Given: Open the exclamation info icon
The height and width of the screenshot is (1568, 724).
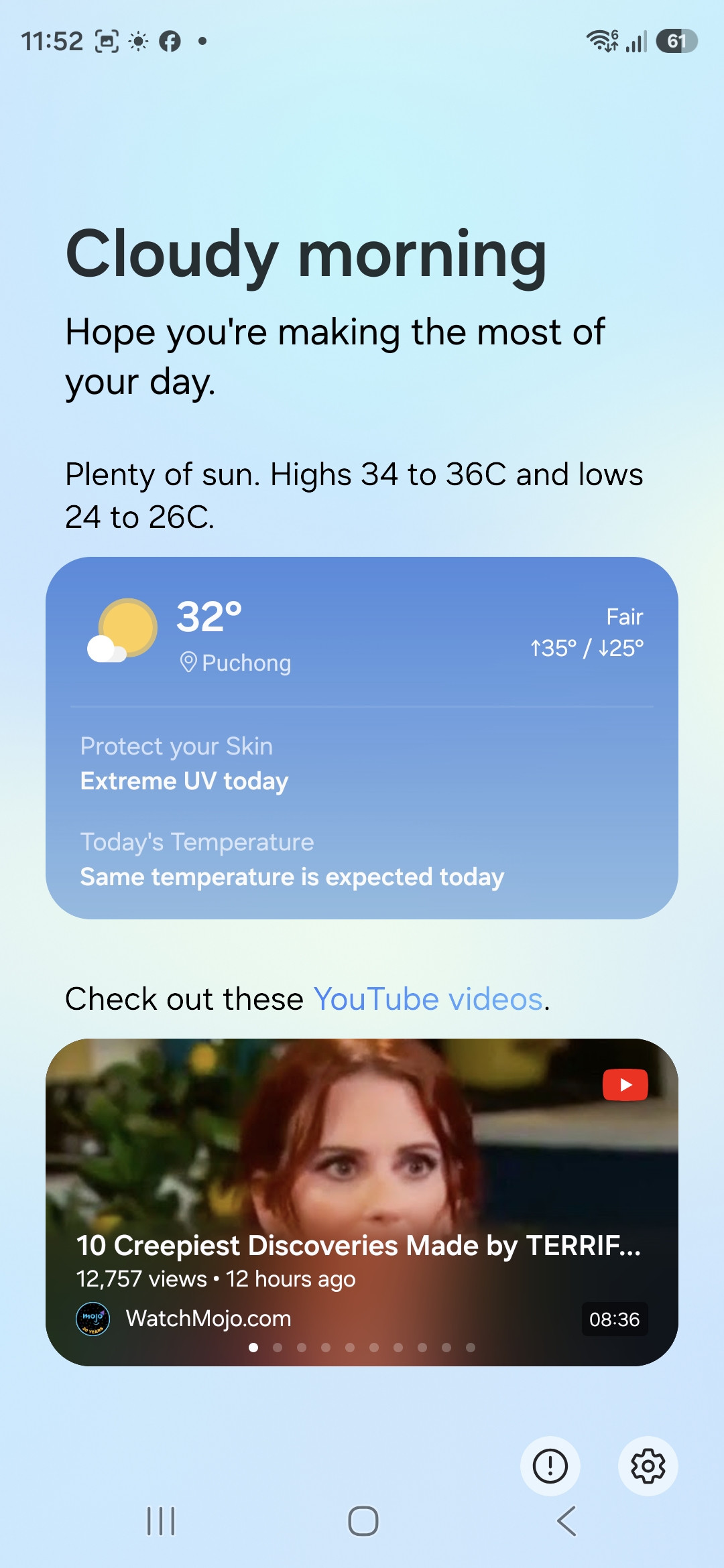Looking at the screenshot, I should [x=550, y=1466].
